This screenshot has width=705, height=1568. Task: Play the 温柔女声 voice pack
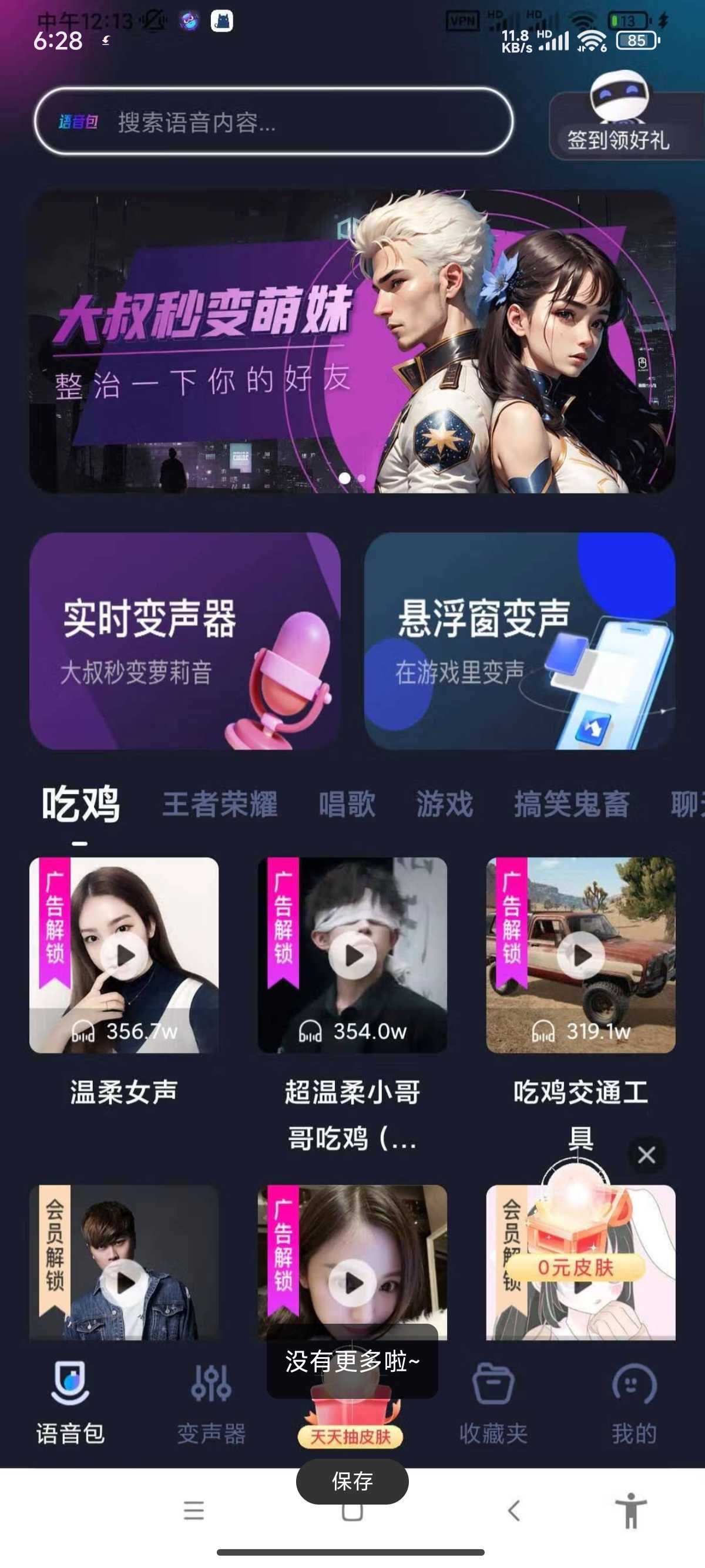click(x=125, y=955)
